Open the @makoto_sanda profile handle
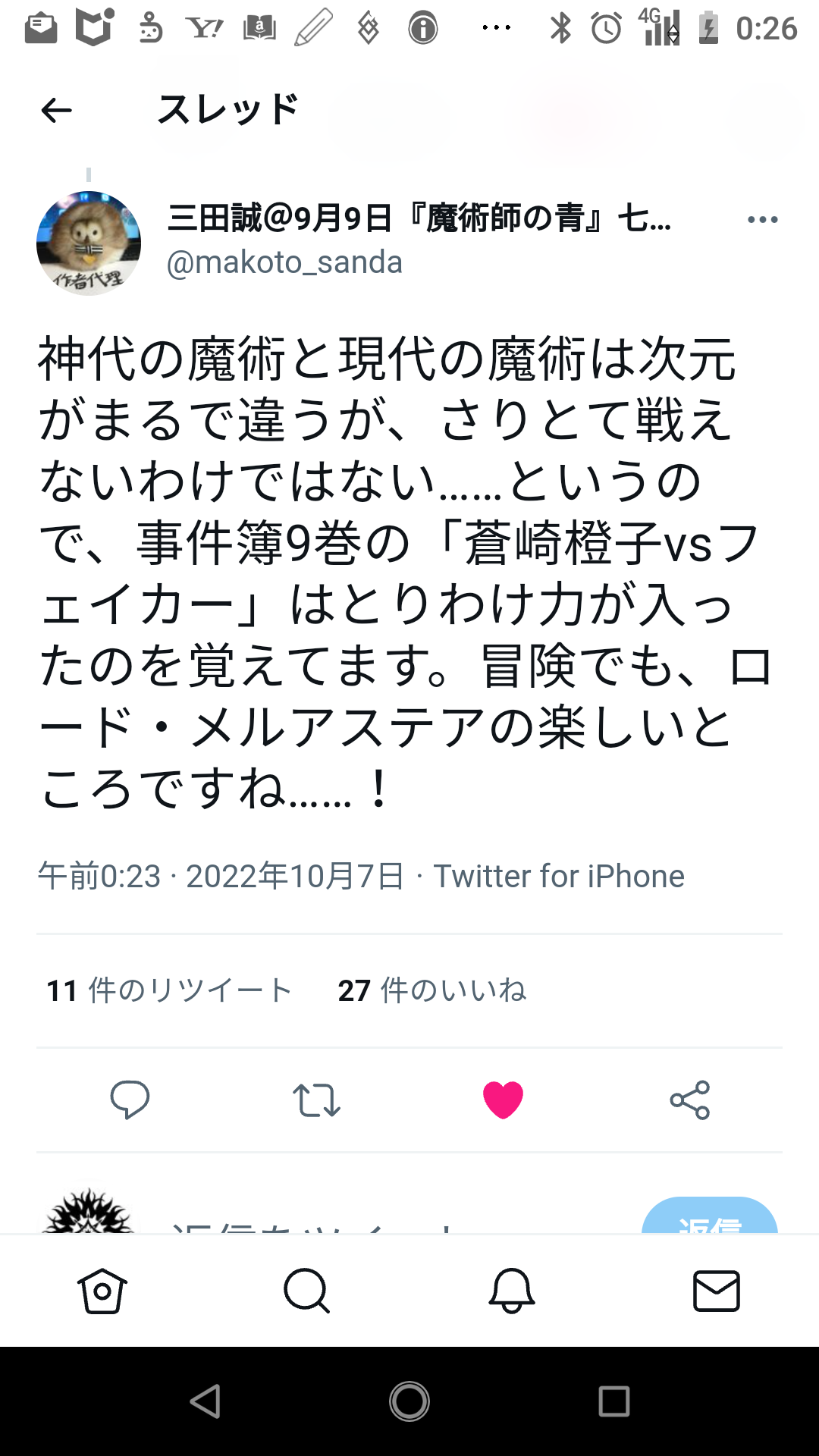The image size is (819, 1456). tap(284, 262)
